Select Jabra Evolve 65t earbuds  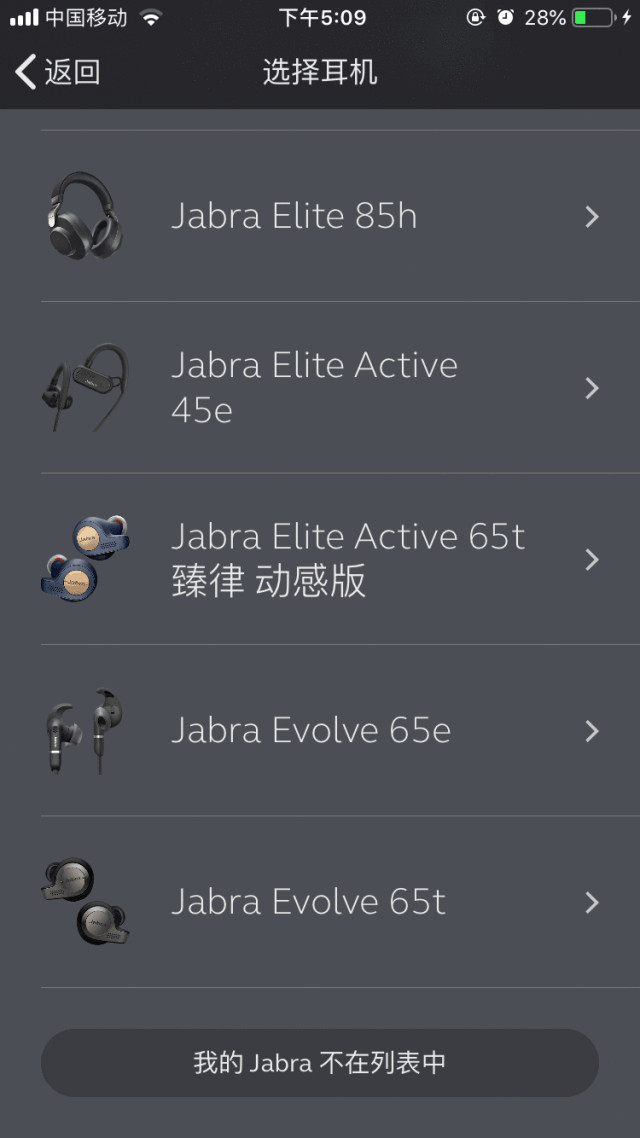tap(320, 902)
